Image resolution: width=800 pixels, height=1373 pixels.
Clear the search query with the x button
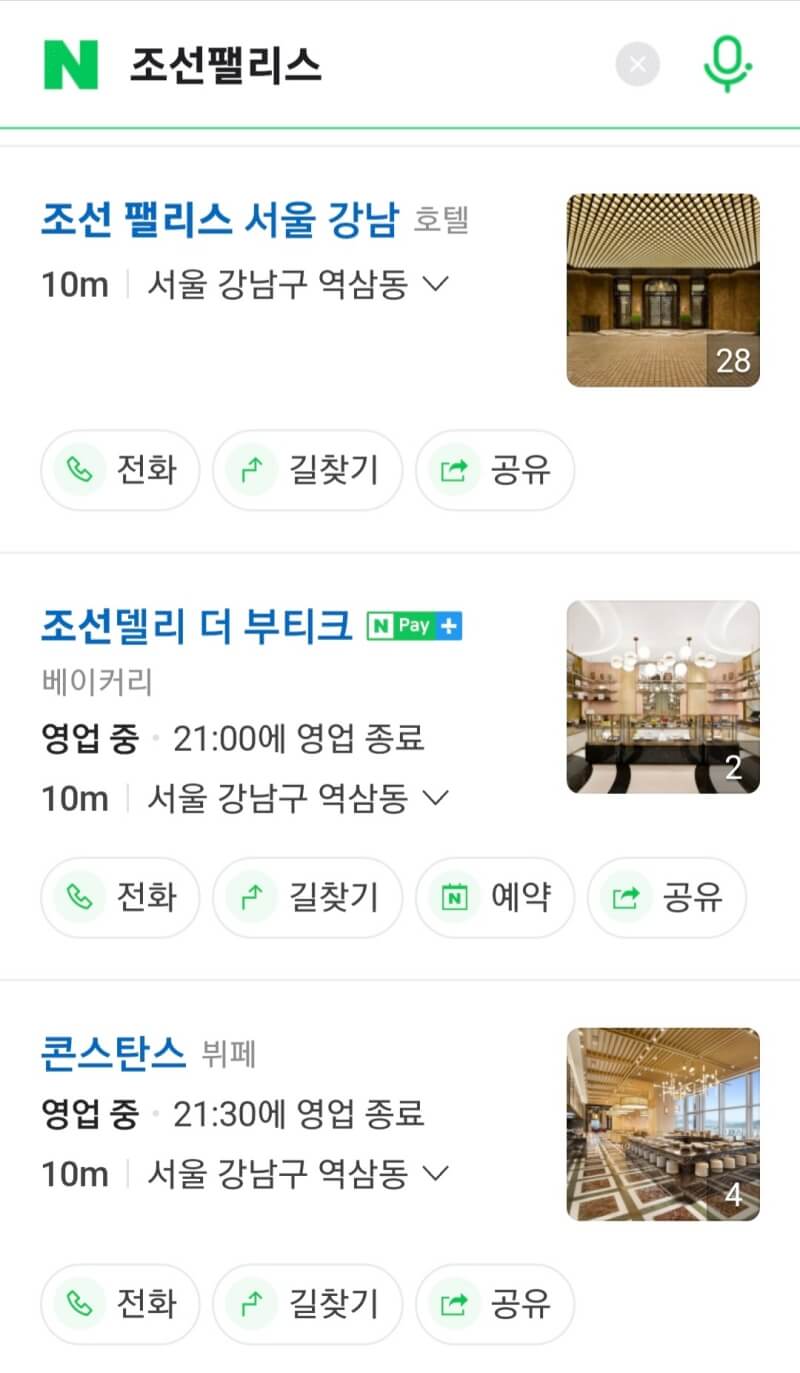point(638,64)
